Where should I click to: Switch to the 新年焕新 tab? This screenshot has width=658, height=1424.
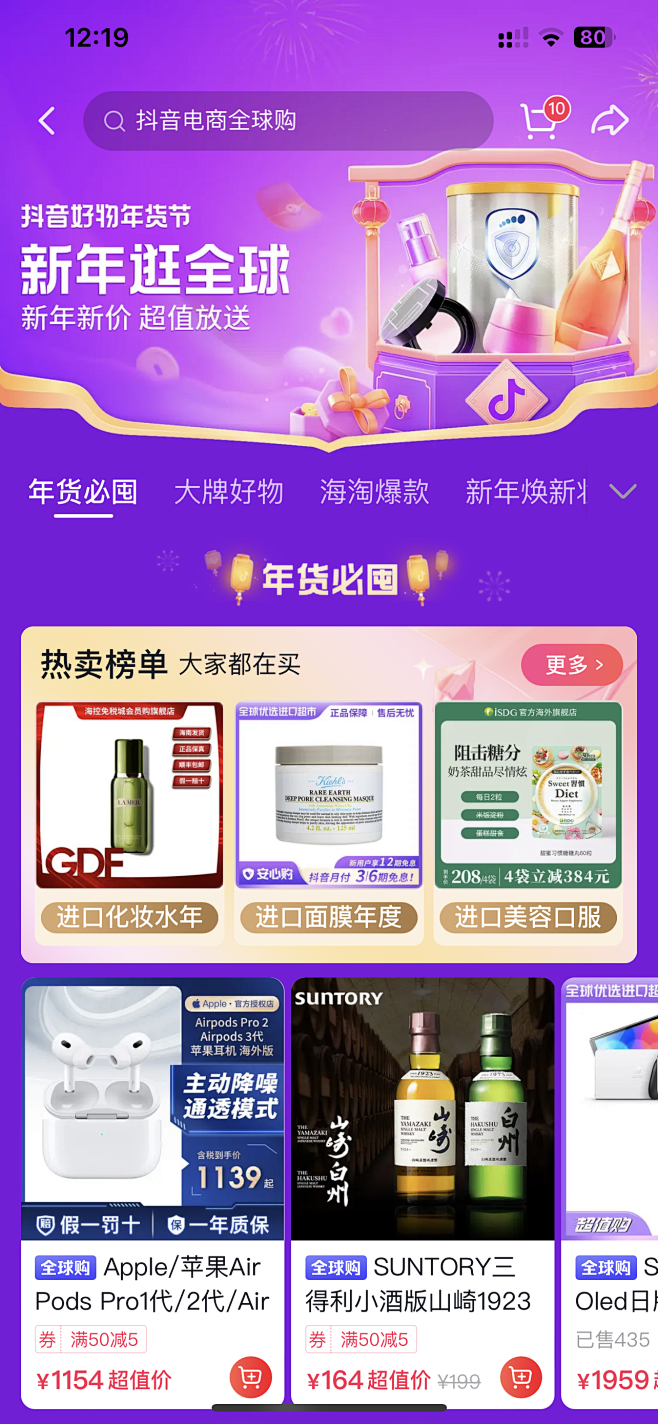click(526, 492)
